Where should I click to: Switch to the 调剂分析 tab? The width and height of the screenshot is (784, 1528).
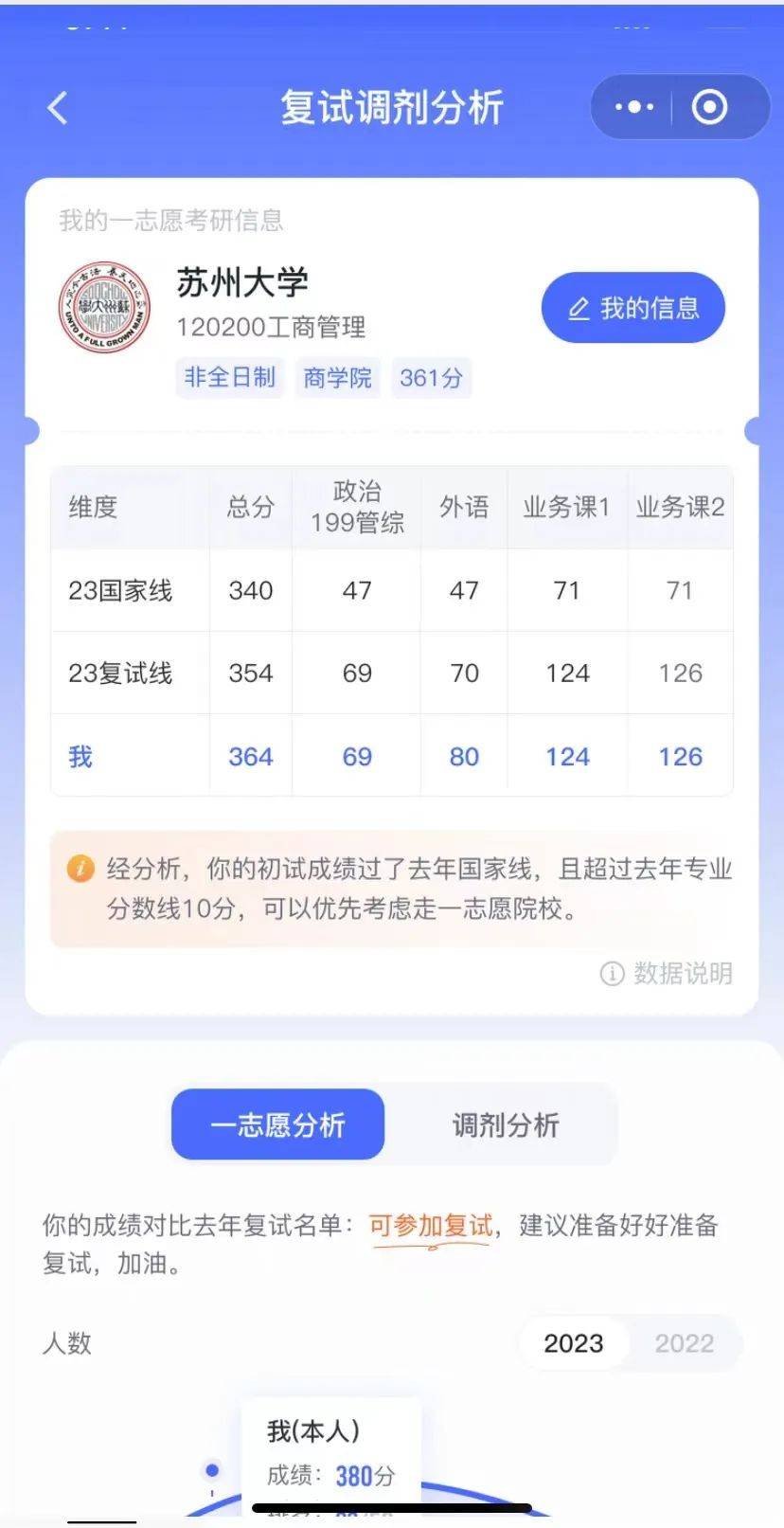505,1124
